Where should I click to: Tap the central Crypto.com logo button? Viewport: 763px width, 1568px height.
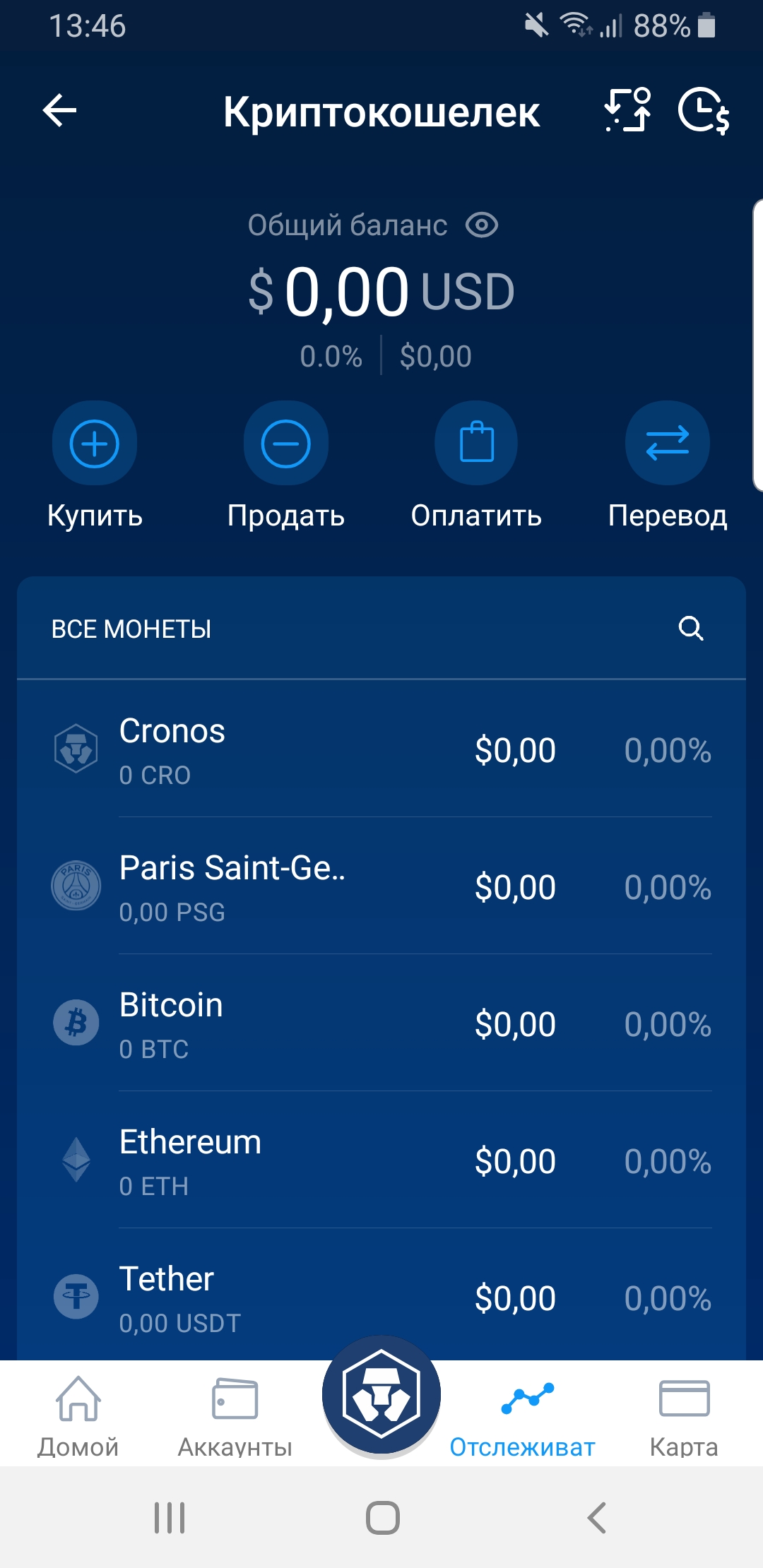(381, 1395)
